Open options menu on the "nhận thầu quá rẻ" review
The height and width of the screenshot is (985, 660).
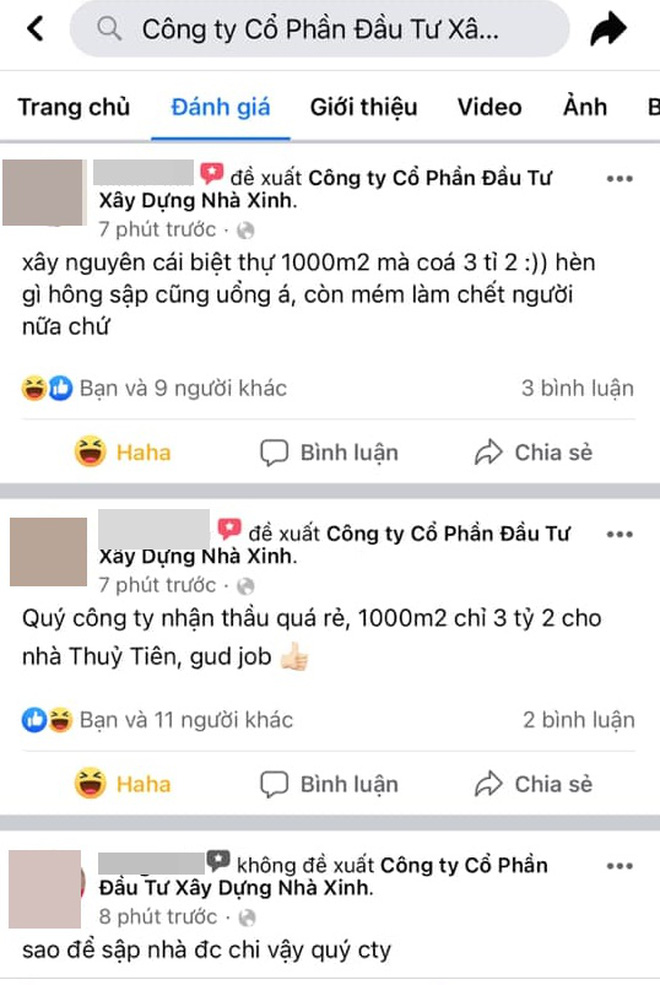[620, 535]
